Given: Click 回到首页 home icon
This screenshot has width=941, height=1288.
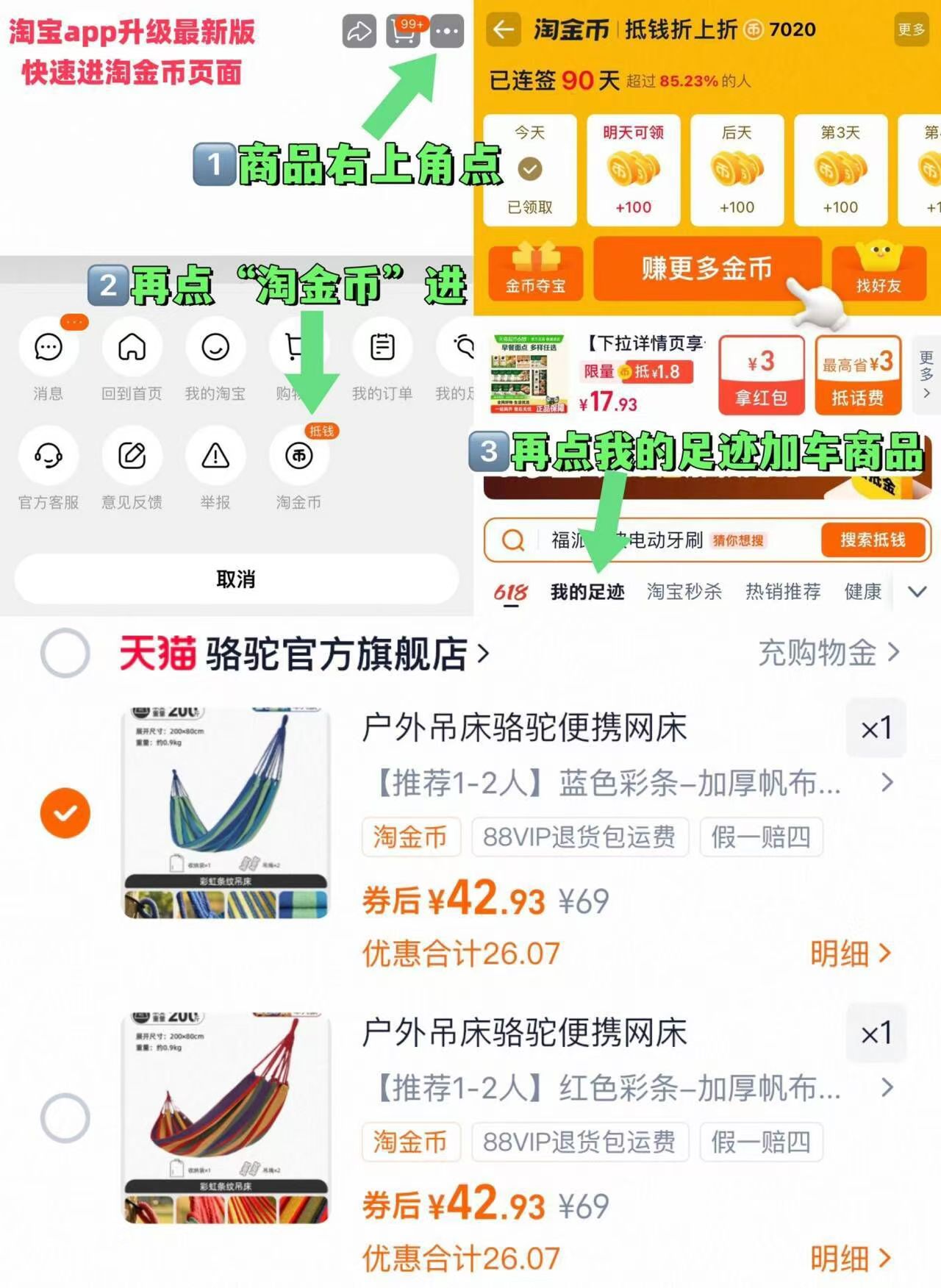Looking at the screenshot, I should pos(131,346).
